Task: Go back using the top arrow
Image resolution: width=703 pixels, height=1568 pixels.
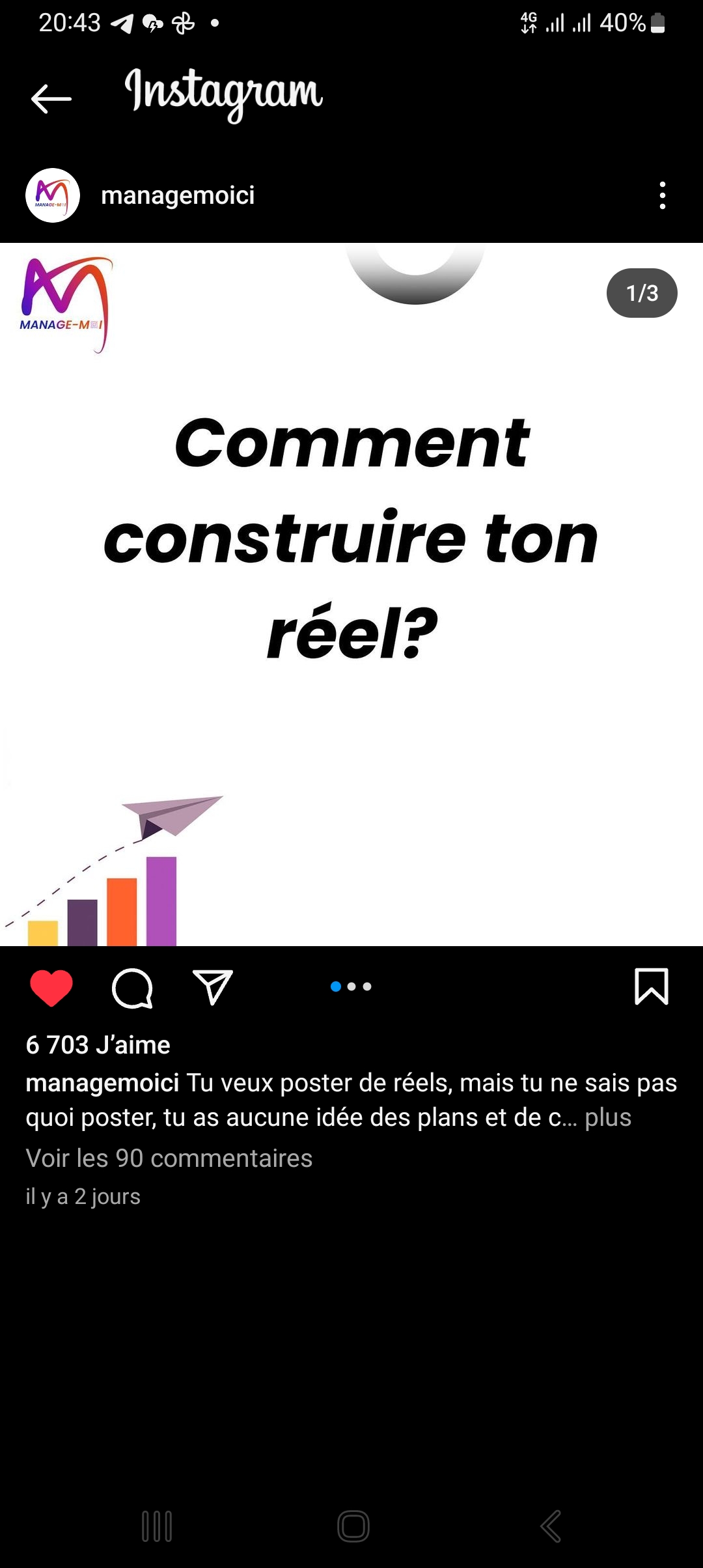Action: pos(51,99)
